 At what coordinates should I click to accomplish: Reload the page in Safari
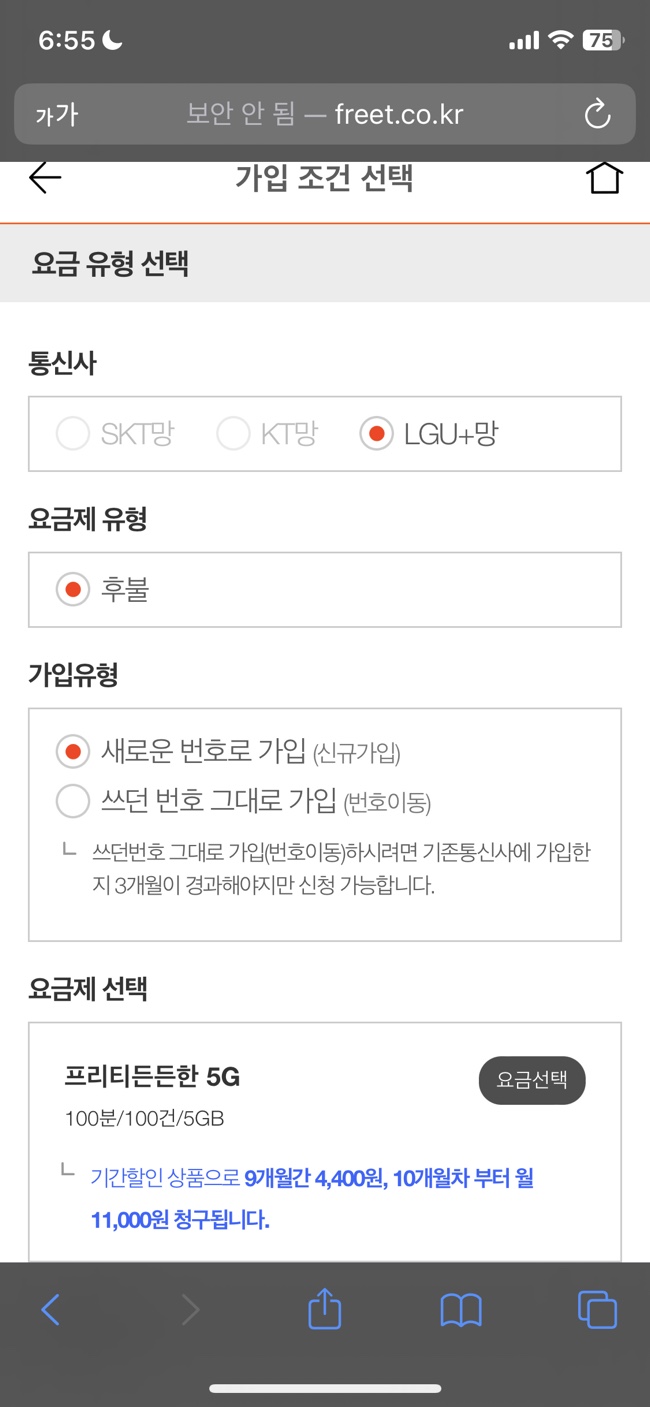[597, 114]
